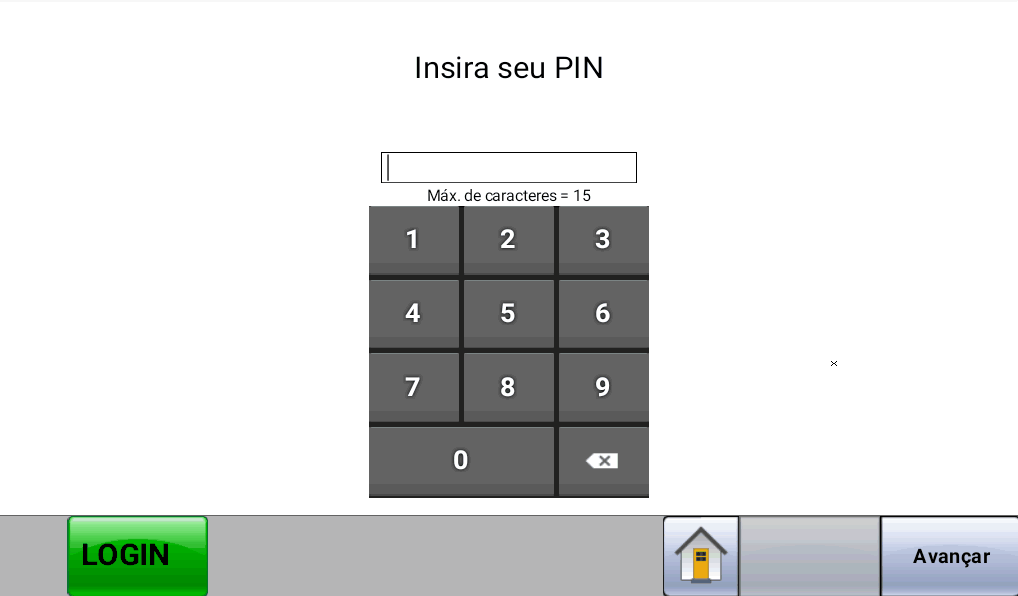
Task: Tap the 8 key
Action: pyautogui.click(x=508, y=387)
